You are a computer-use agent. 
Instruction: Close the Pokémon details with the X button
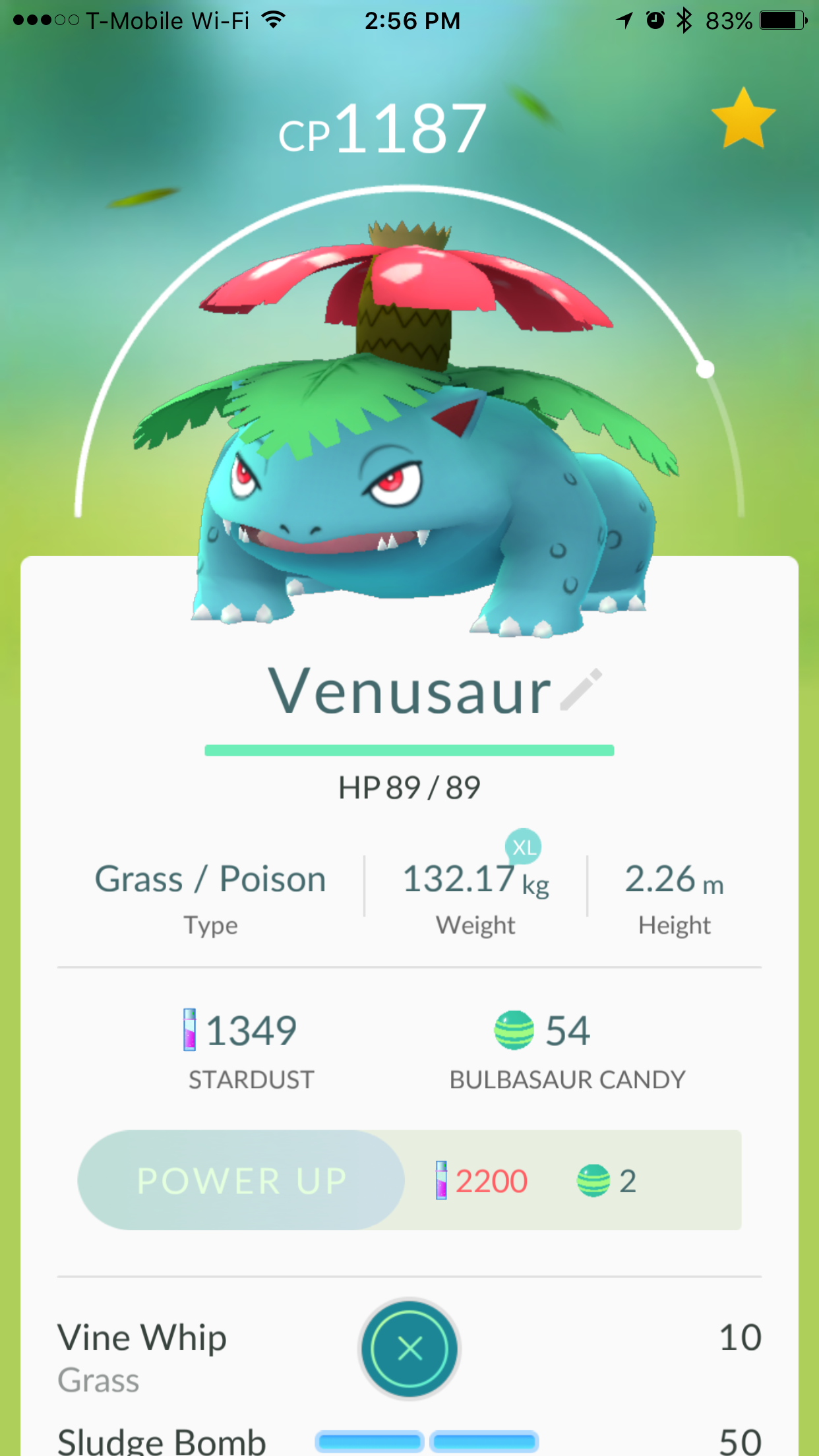point(409,1349)
